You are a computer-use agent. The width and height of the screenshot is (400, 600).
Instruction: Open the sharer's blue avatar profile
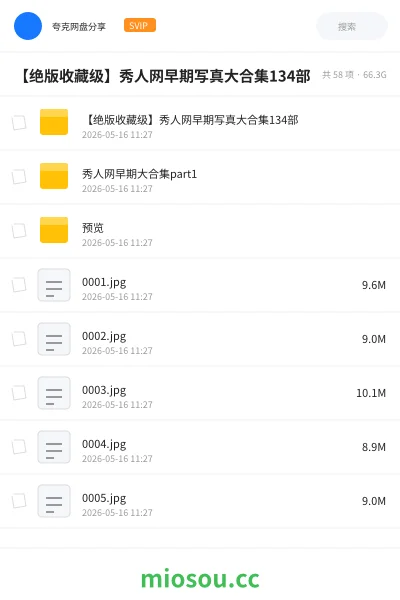coord(28,26)
